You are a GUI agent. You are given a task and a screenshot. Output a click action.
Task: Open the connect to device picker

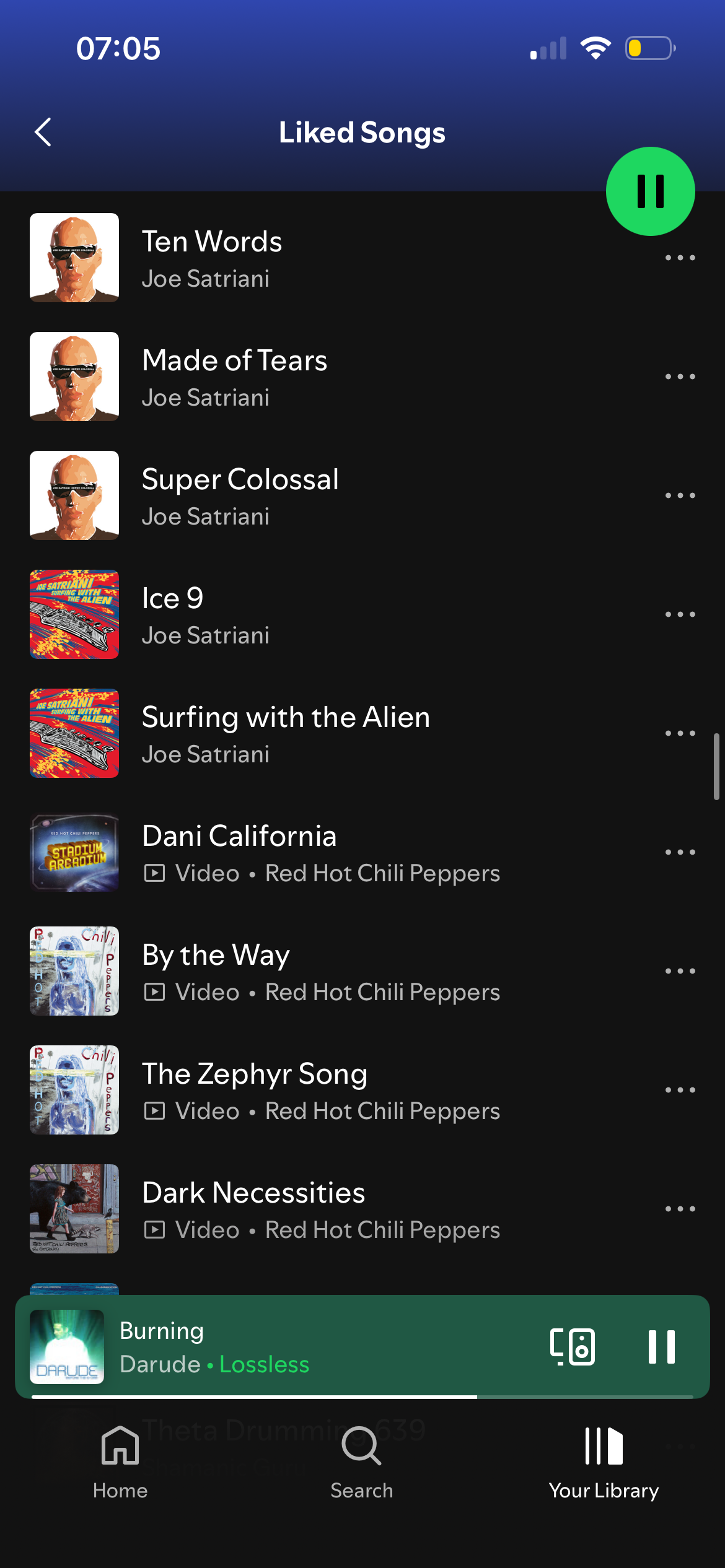pos(573,1347)
